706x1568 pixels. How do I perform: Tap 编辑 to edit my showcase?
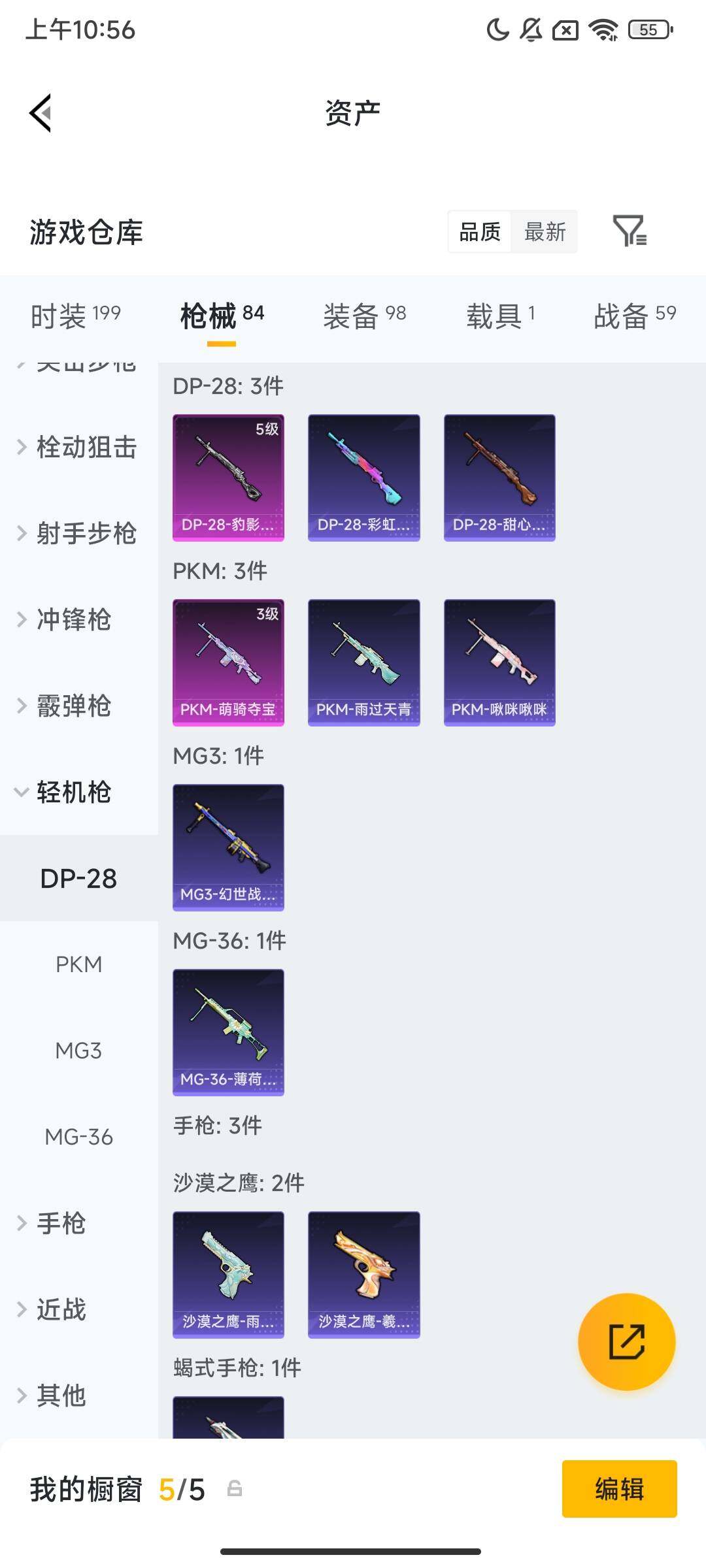(x=619, y=1489)
